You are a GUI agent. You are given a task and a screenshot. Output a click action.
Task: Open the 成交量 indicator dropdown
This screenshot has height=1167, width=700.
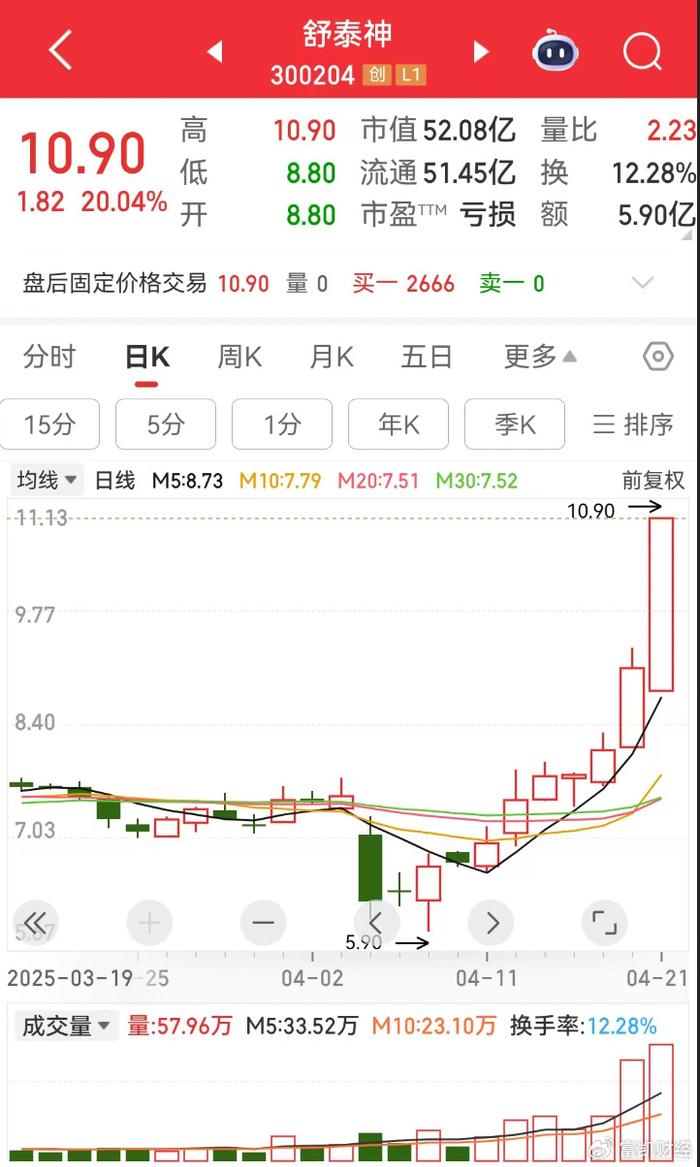coord(67,1025)
